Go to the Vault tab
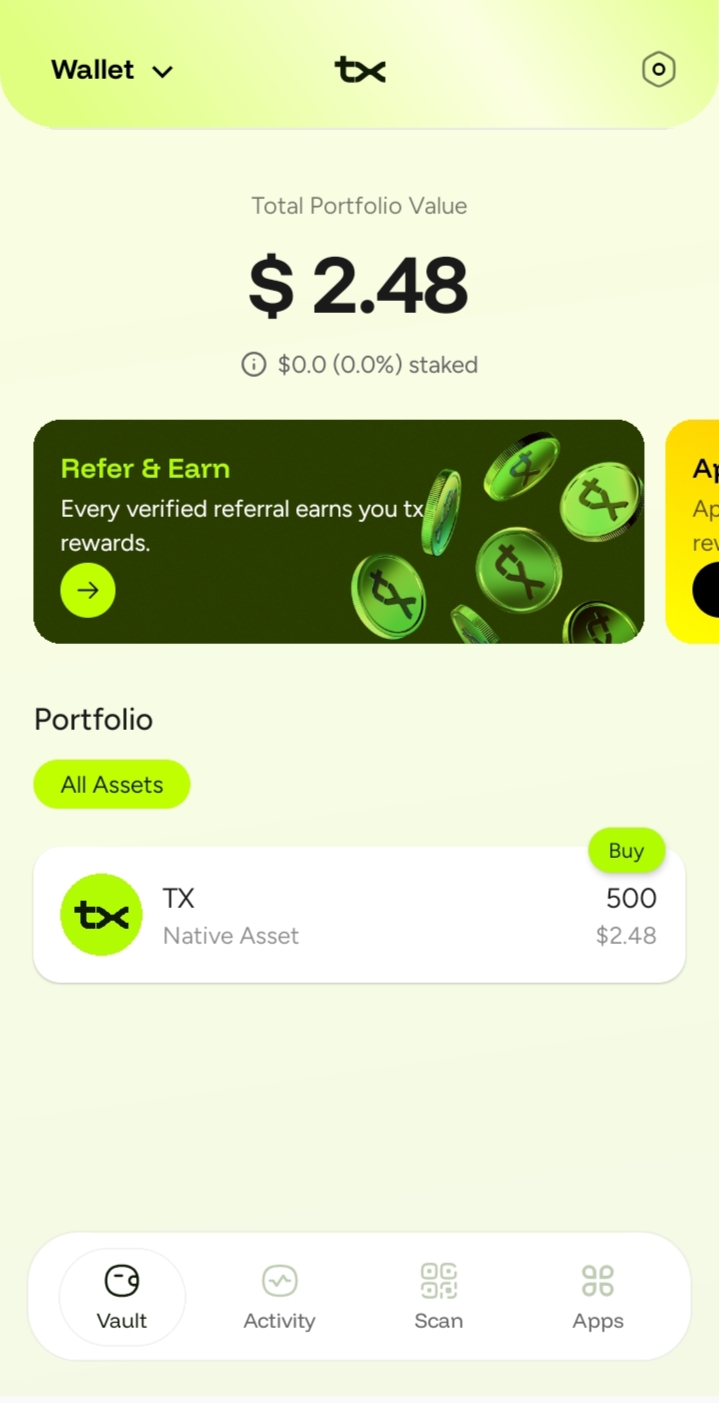This screenshot has height=1403, width=719. 122,1297
